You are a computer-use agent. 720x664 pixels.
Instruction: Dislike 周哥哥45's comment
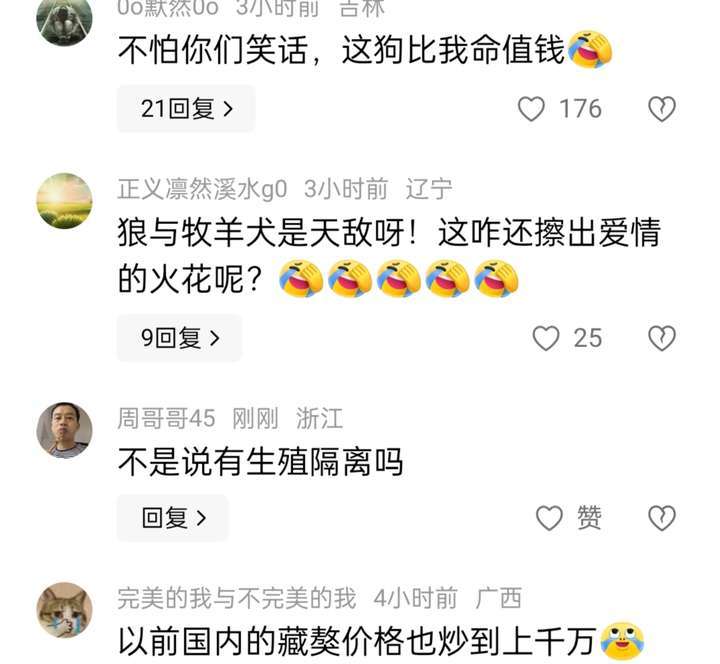click(662, 518)
